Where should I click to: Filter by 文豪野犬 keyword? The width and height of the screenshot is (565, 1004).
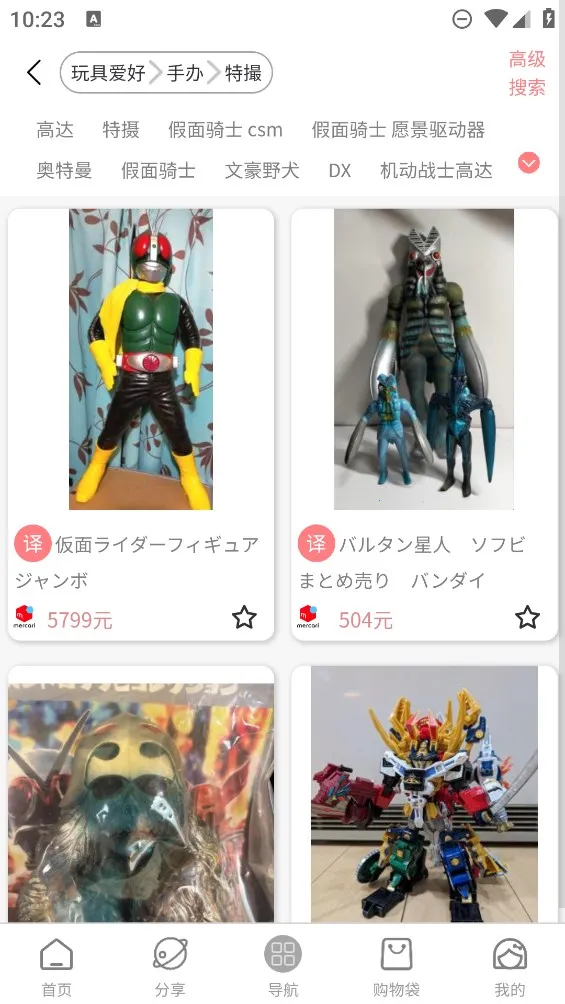click(261, 170)
